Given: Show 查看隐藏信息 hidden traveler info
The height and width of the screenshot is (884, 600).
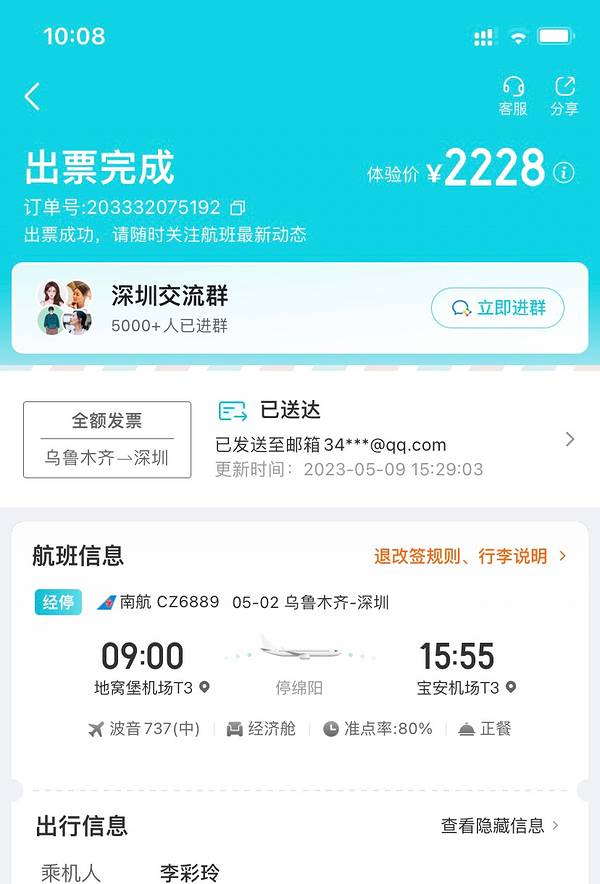Looking at the screenshot, I should 499,825.
